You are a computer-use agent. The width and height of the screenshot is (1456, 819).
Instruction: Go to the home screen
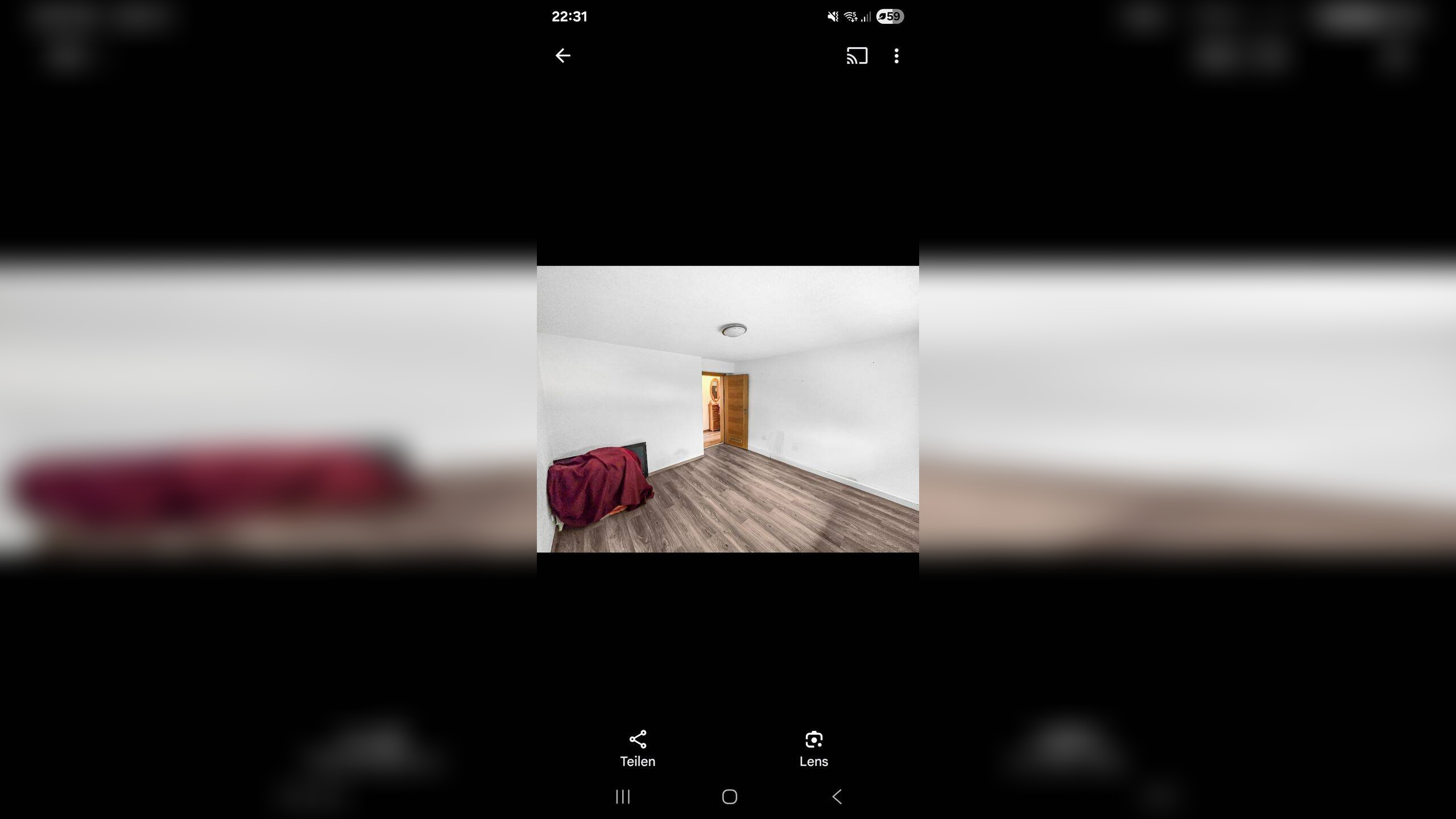coord(729,797)
